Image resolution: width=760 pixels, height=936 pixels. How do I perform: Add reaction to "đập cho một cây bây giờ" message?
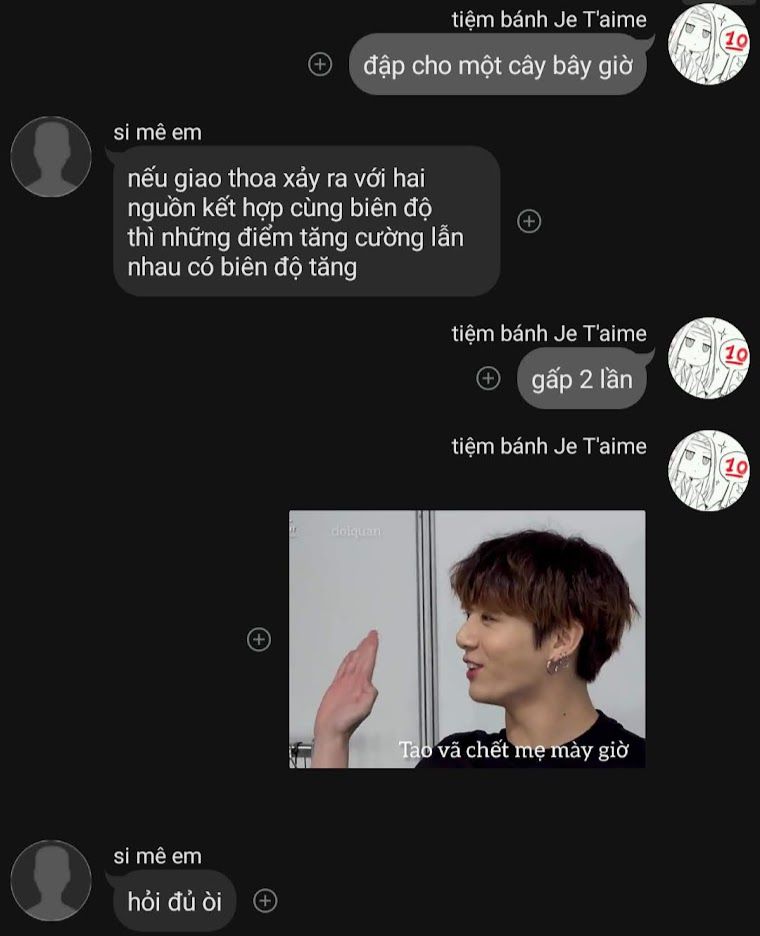[320, 64]
